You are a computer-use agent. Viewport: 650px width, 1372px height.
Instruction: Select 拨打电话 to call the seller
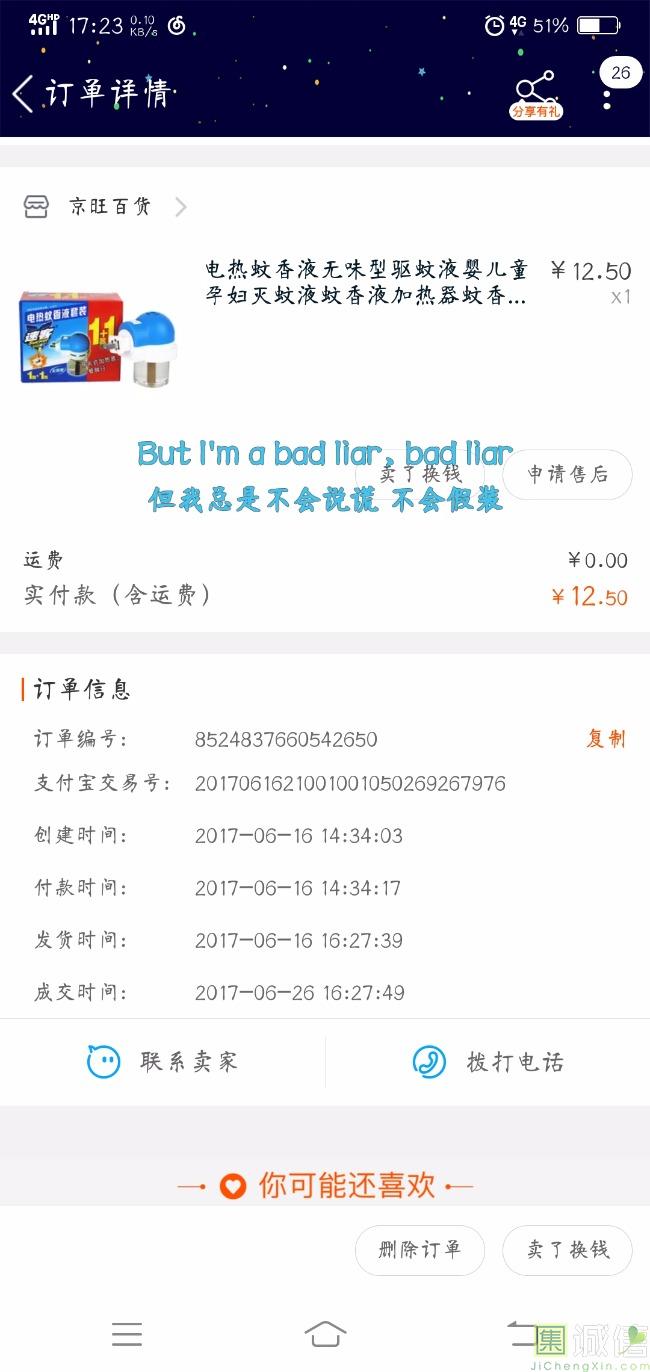[x=488, y=1062]
